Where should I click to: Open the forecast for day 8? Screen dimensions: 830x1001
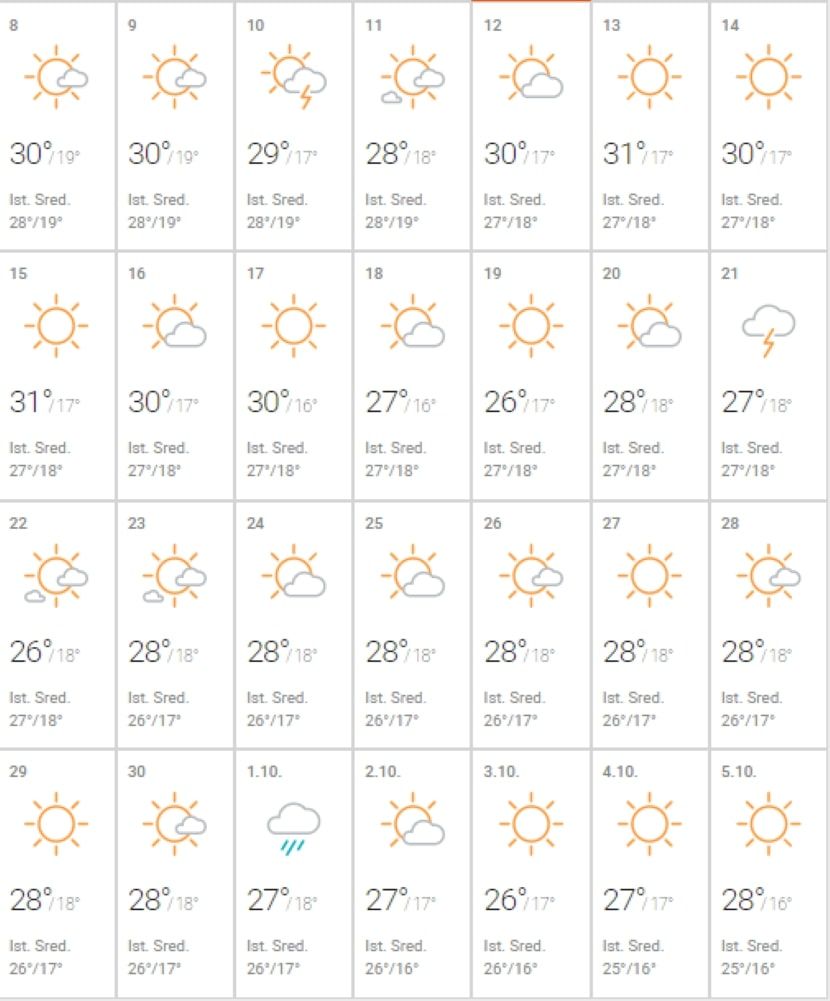[58, 125]
